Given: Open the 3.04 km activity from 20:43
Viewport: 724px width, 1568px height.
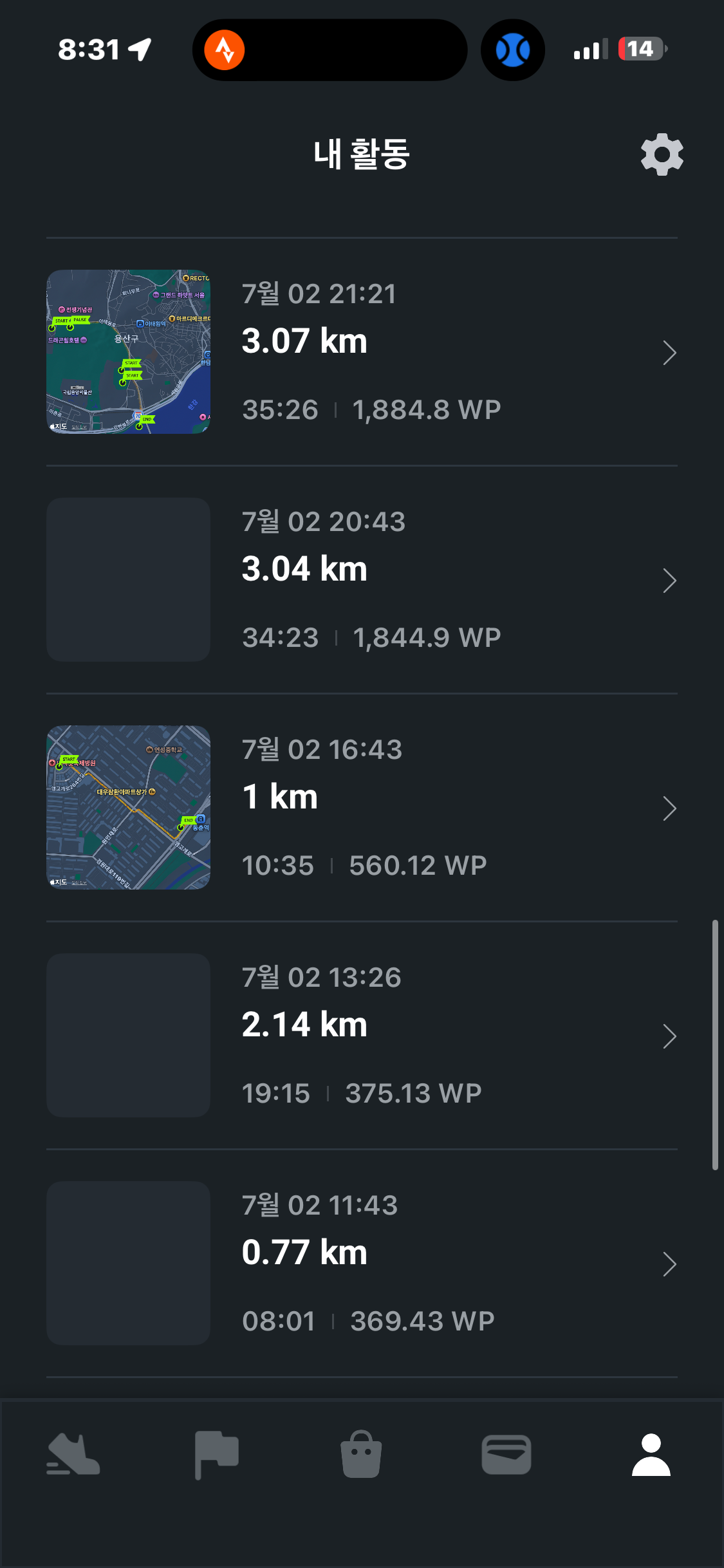Looking at the screenshot, I should point(362,579).
